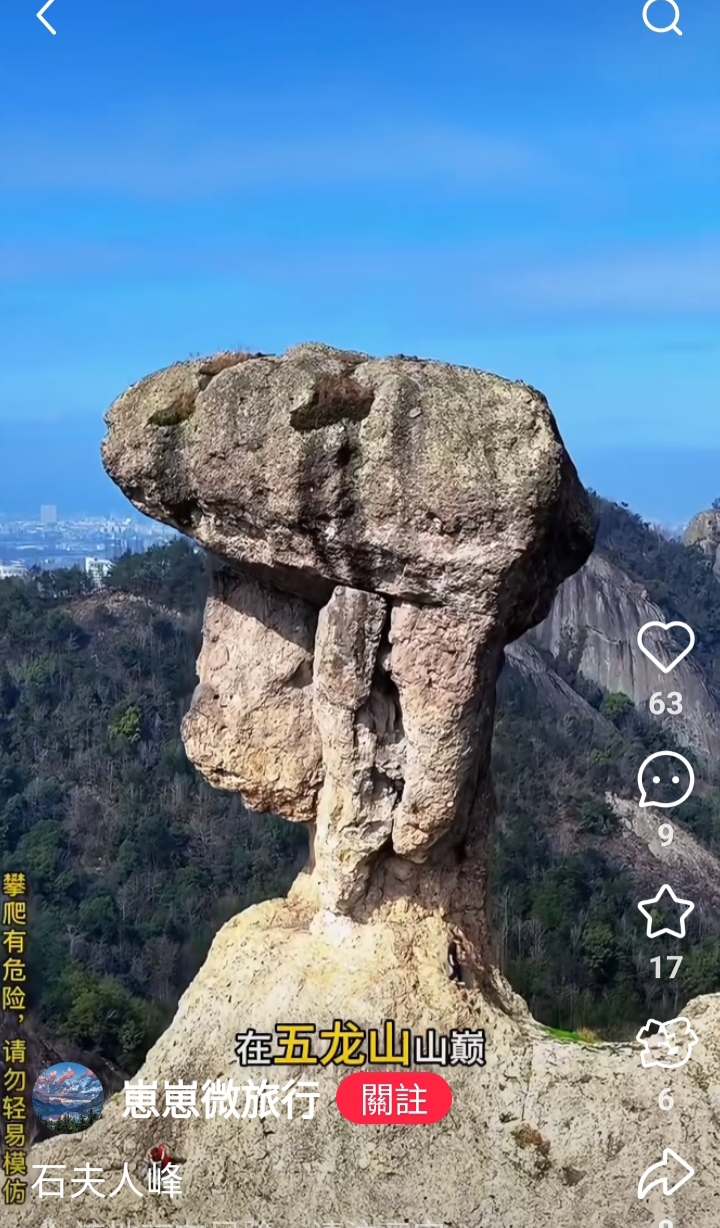720x1228 pixels.
Task: Like this video with the heart icon
Action: pyautogui.click(x=666, y=647)
